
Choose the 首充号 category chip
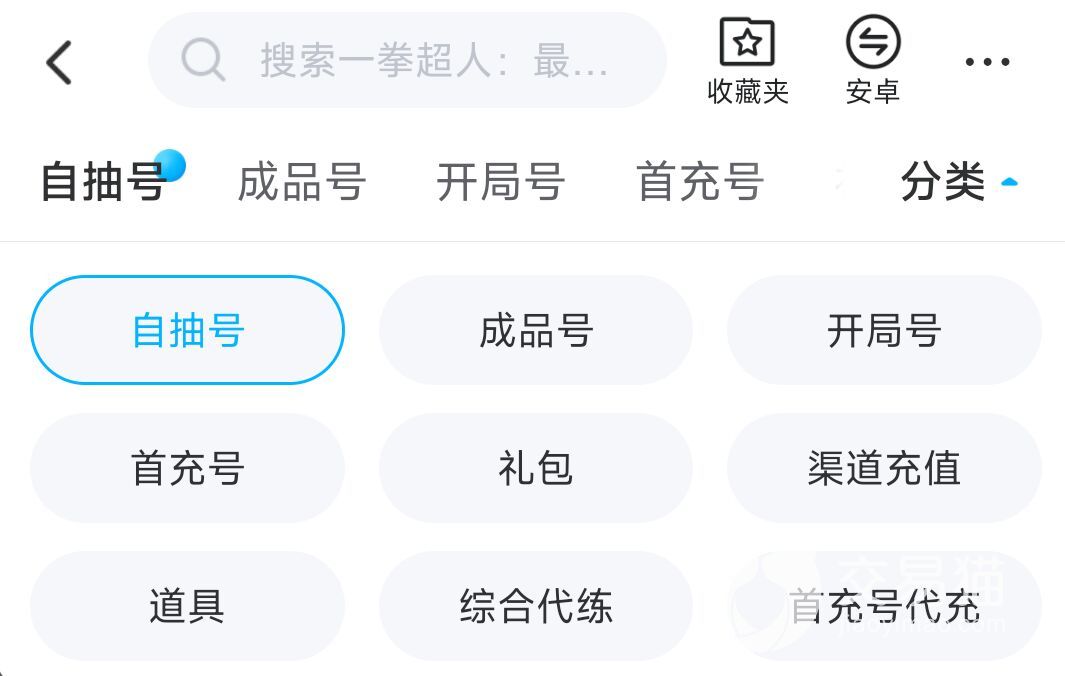(x=188, y=468)
